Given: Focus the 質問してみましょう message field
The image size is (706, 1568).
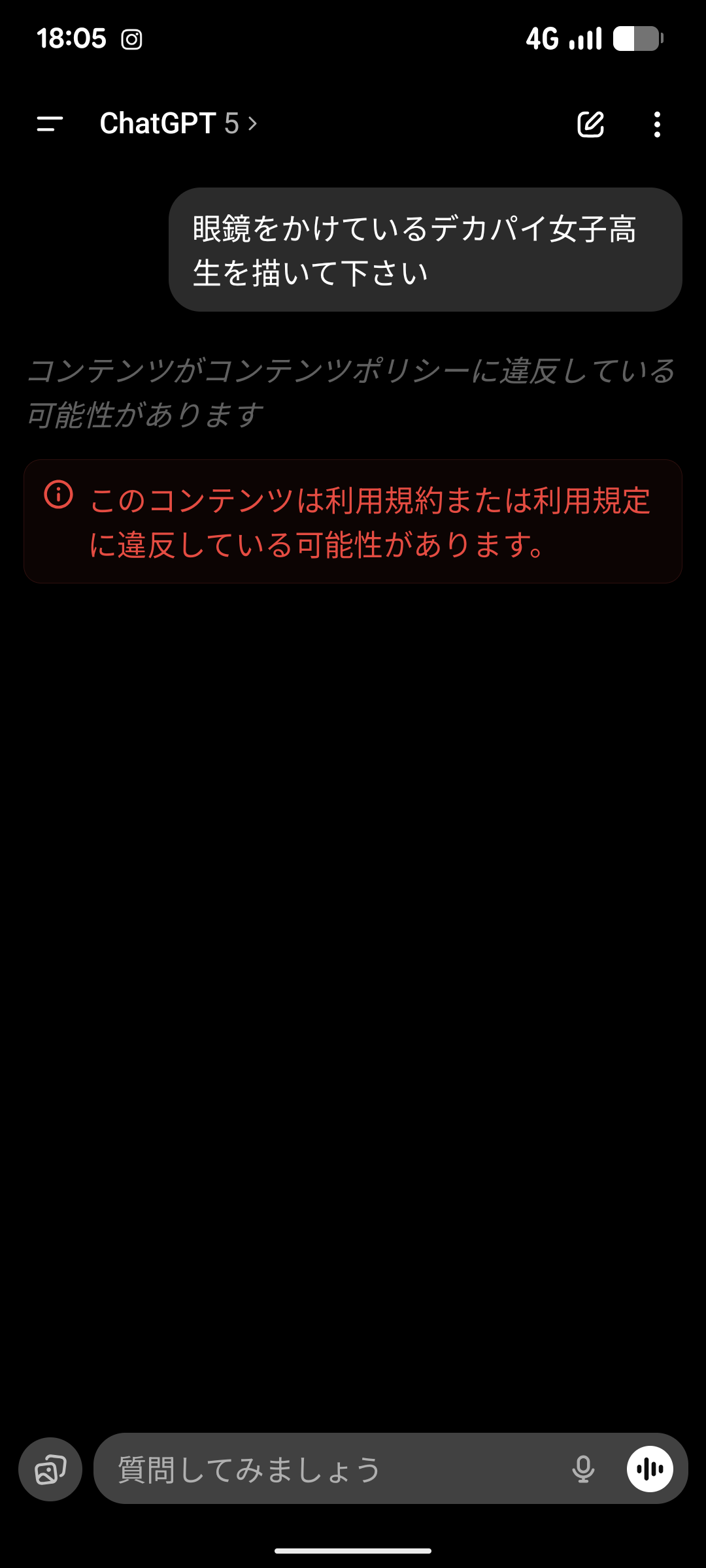Looking at the screenshot, I should point(327,1469).
